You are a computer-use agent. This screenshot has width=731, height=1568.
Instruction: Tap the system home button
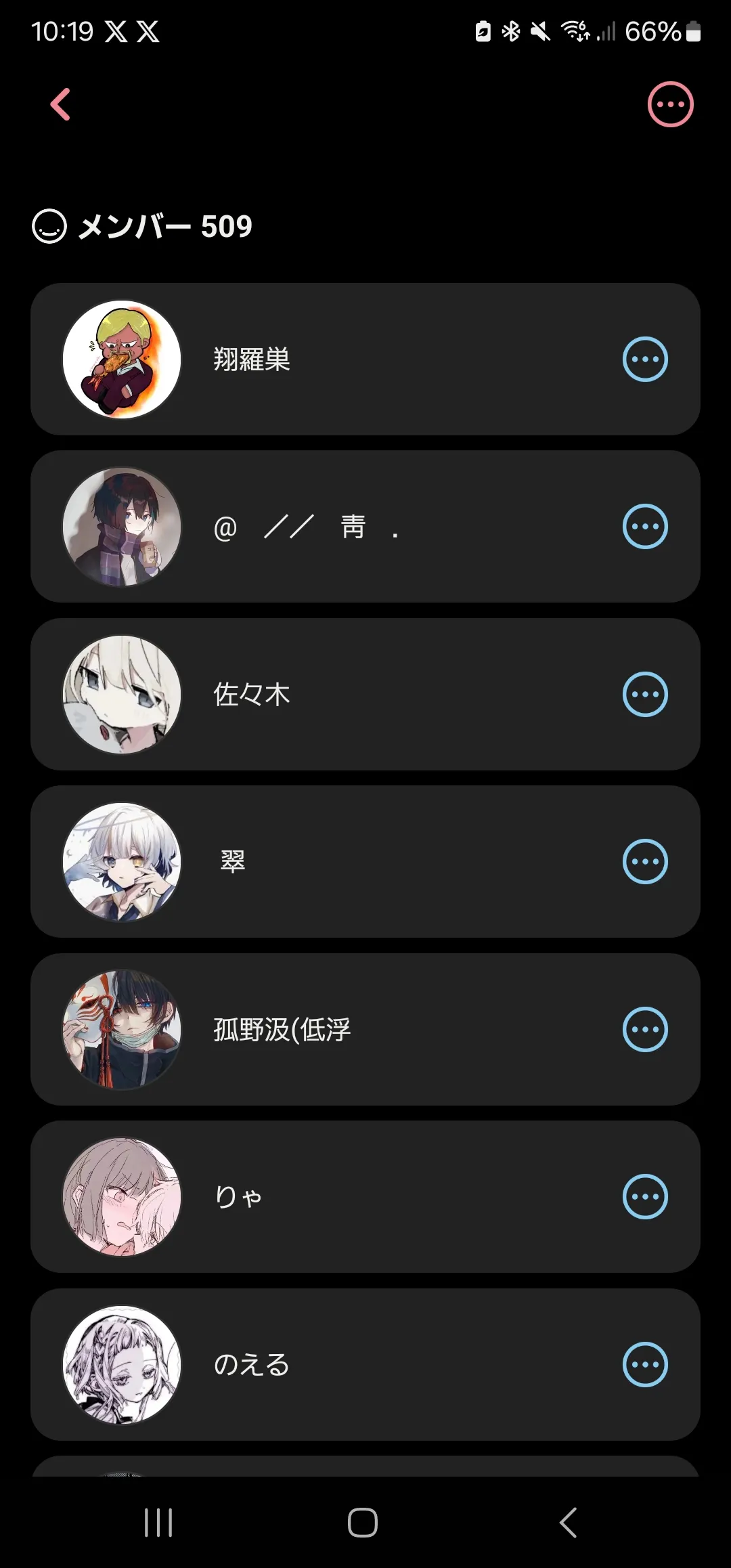[x=363, y=1523]
